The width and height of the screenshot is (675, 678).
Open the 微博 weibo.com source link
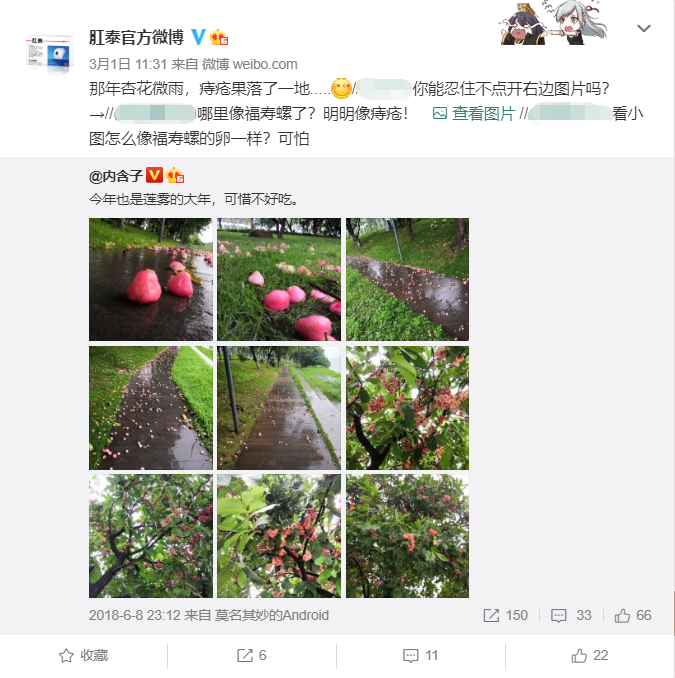[250, 64]
